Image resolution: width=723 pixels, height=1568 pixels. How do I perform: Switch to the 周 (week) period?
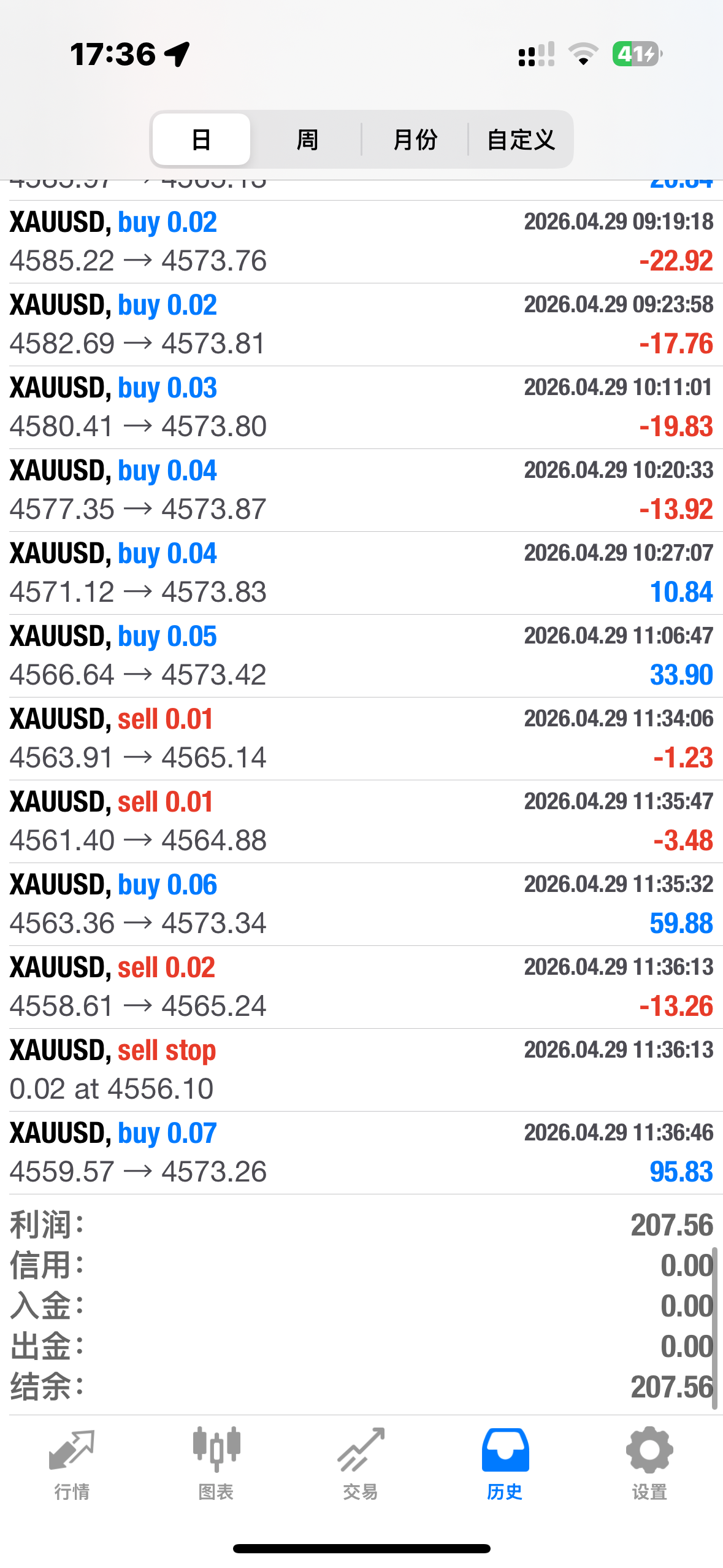pos(307,139)
